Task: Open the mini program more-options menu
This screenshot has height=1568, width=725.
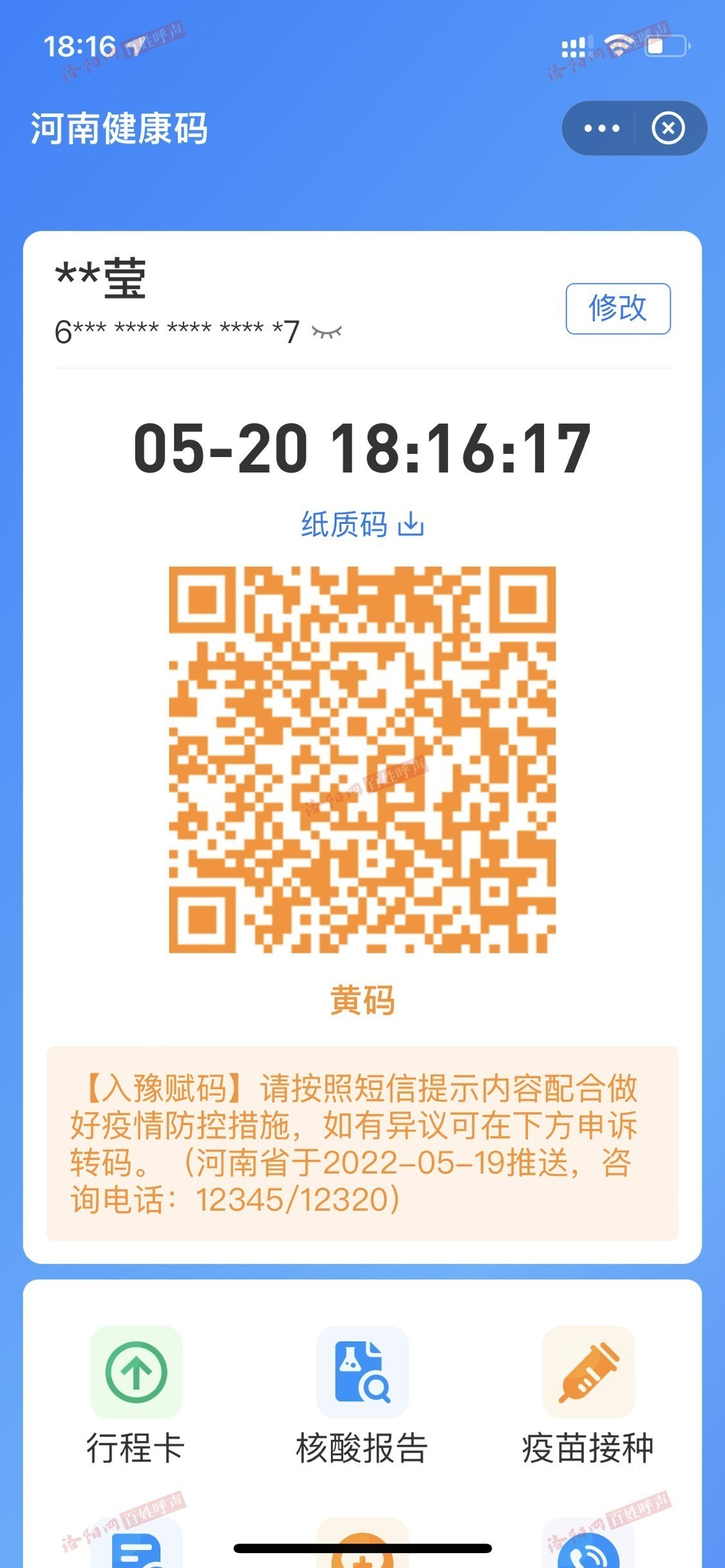Action: tap(601, 128)
